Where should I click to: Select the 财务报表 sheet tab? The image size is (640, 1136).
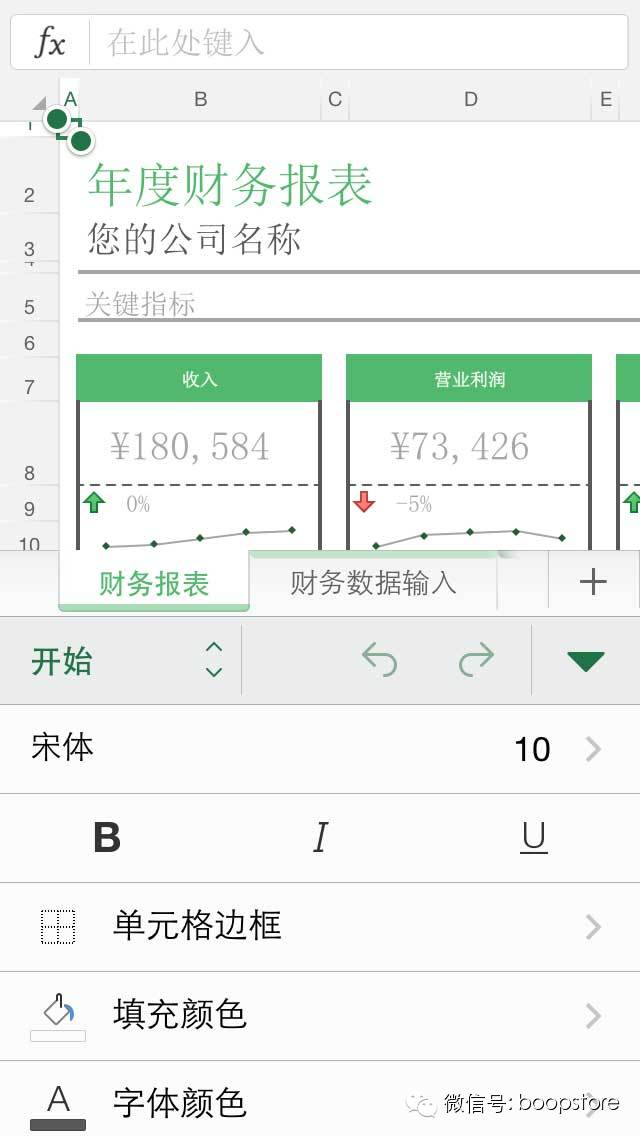154,582
